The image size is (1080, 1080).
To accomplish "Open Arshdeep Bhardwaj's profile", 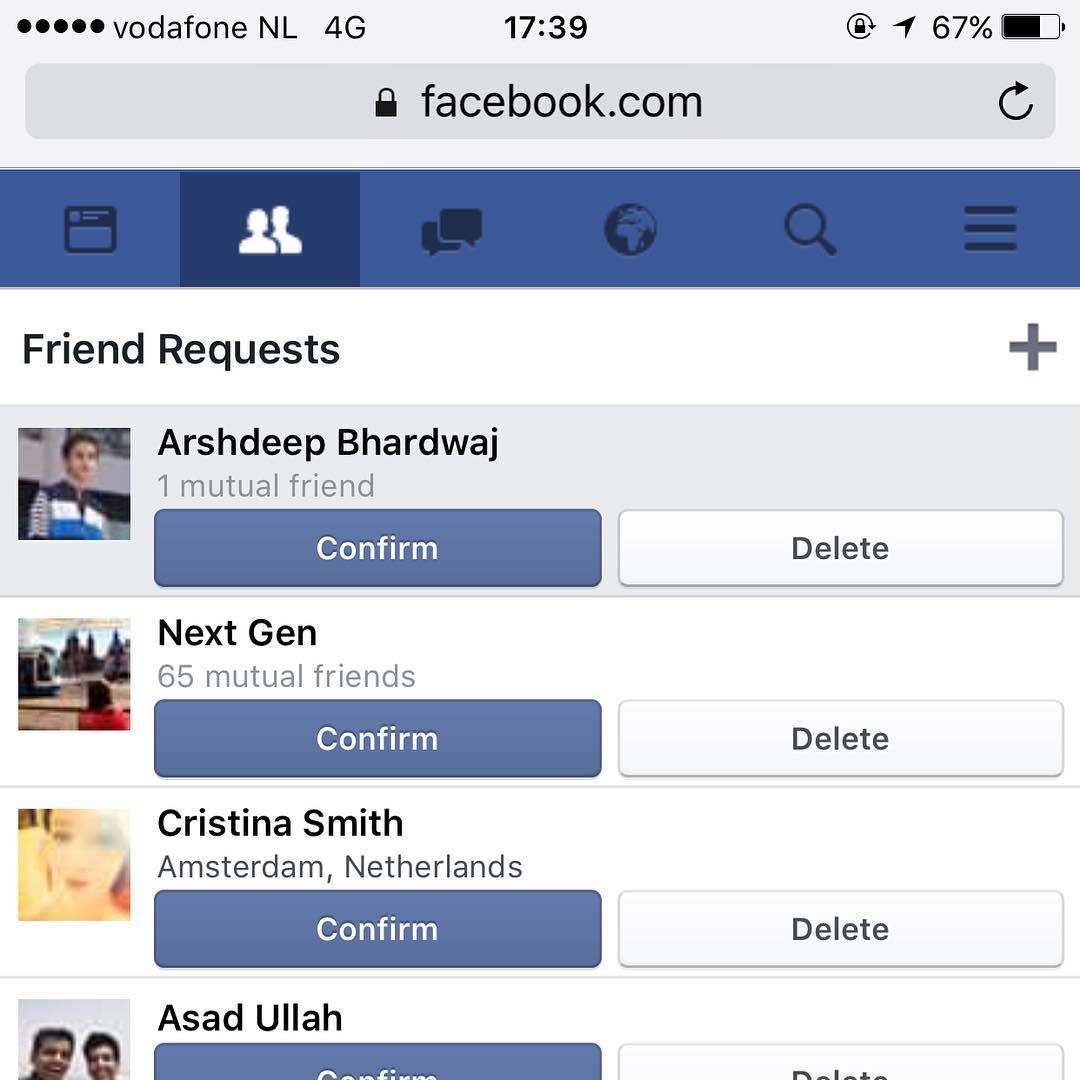I will (328, 442).
